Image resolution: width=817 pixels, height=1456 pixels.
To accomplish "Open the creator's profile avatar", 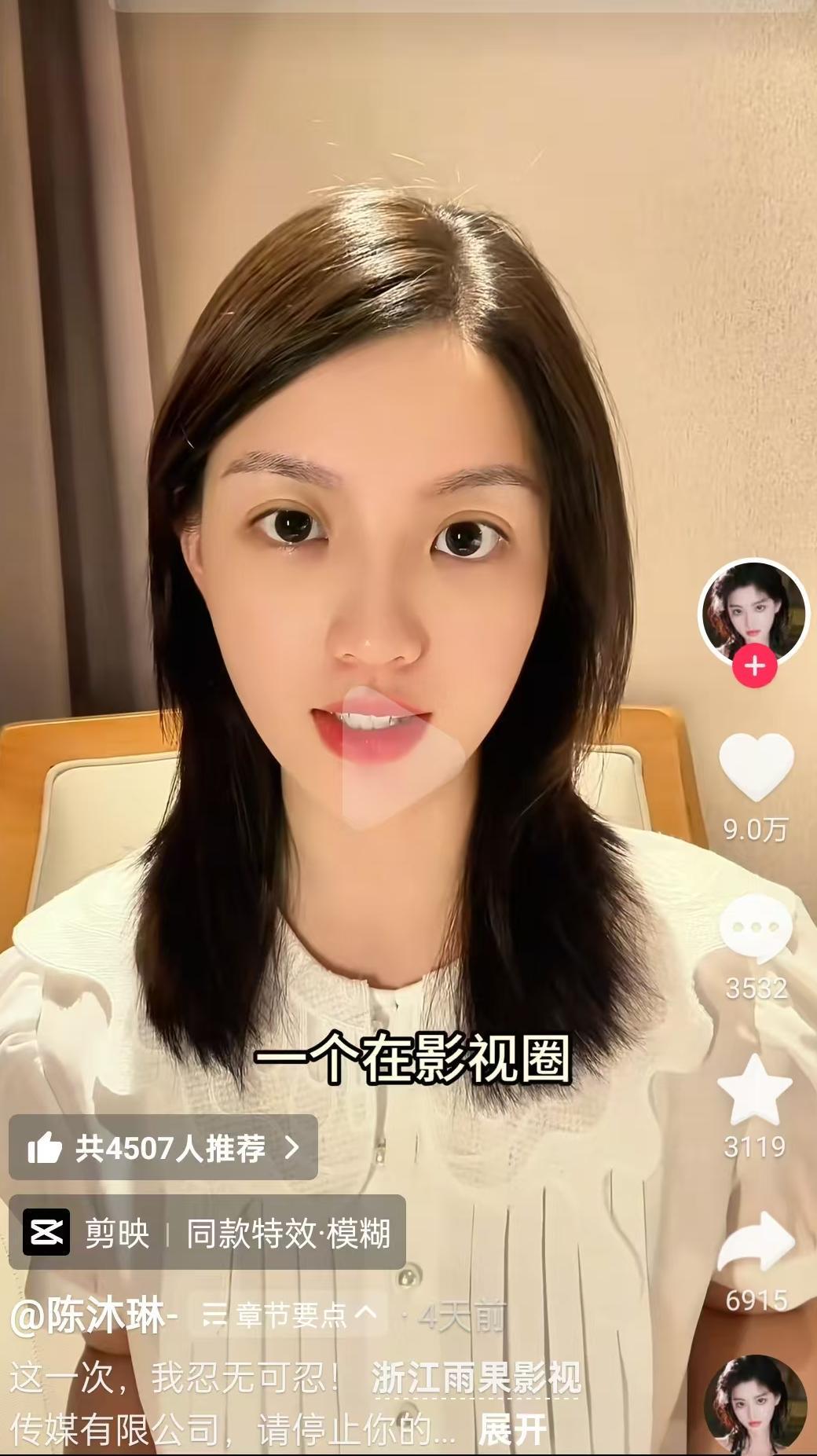I will coord(753,611).
